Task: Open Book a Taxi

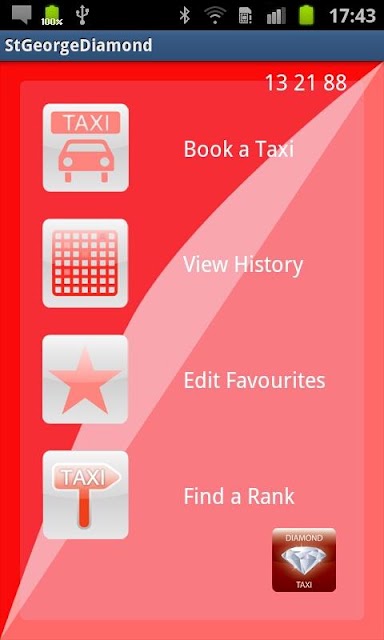Action: tap(239, 149)
